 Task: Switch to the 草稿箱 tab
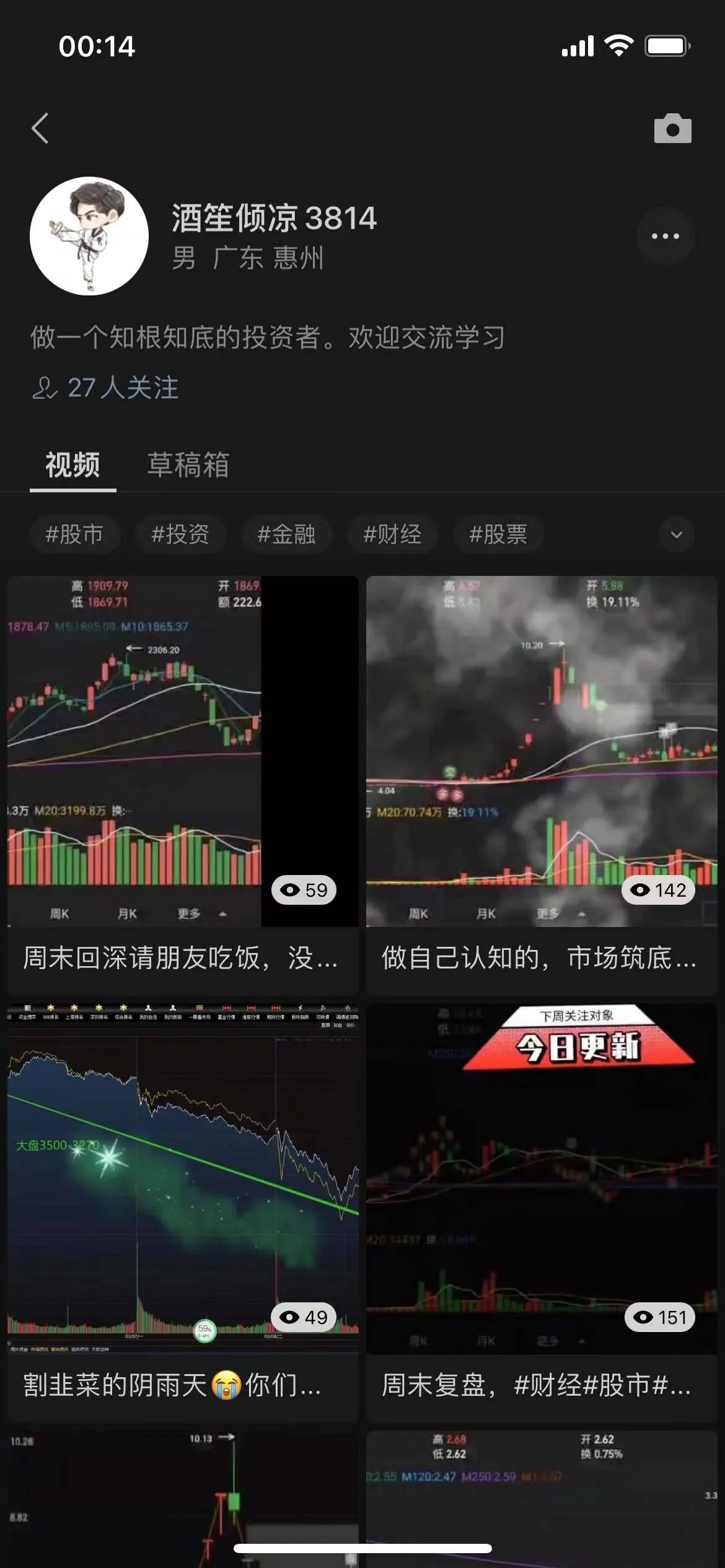coord(188,464)
